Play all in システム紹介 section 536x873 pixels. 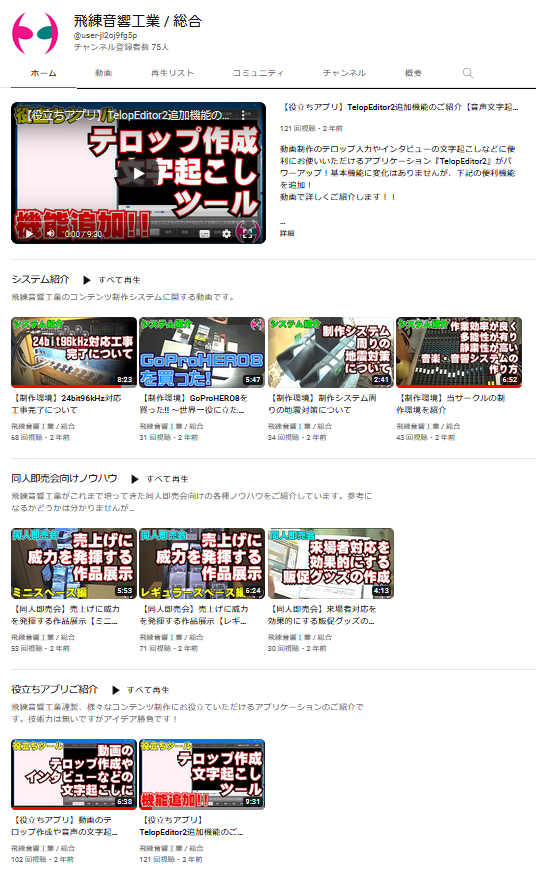point(112,280)
